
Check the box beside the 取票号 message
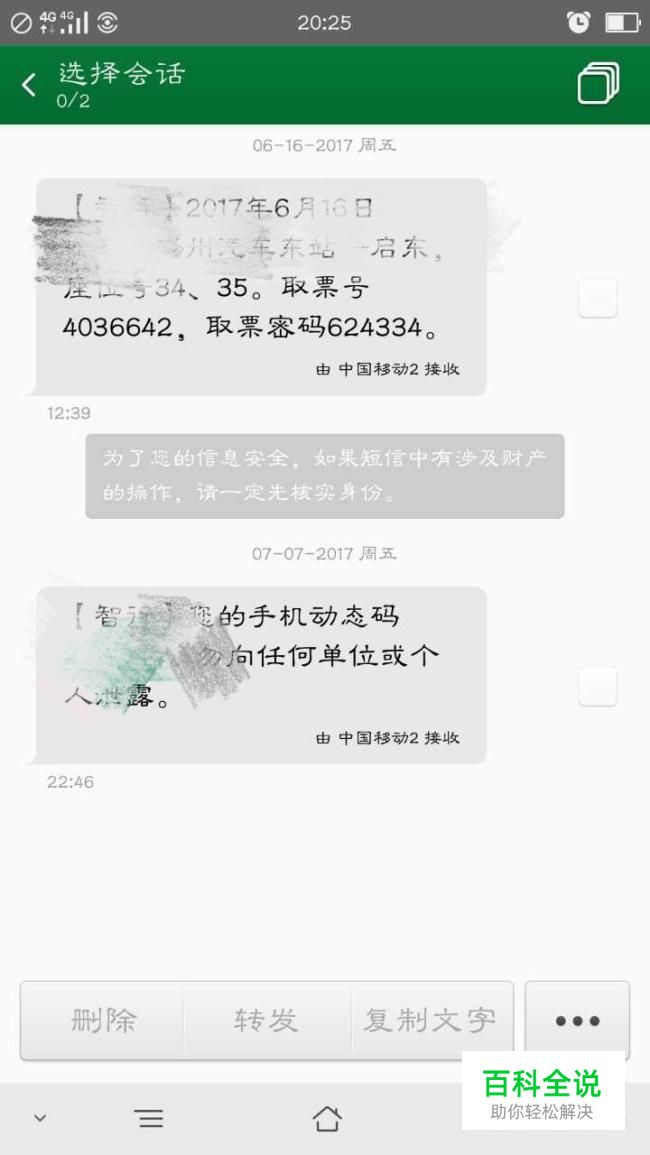click(x=598, y=298)
